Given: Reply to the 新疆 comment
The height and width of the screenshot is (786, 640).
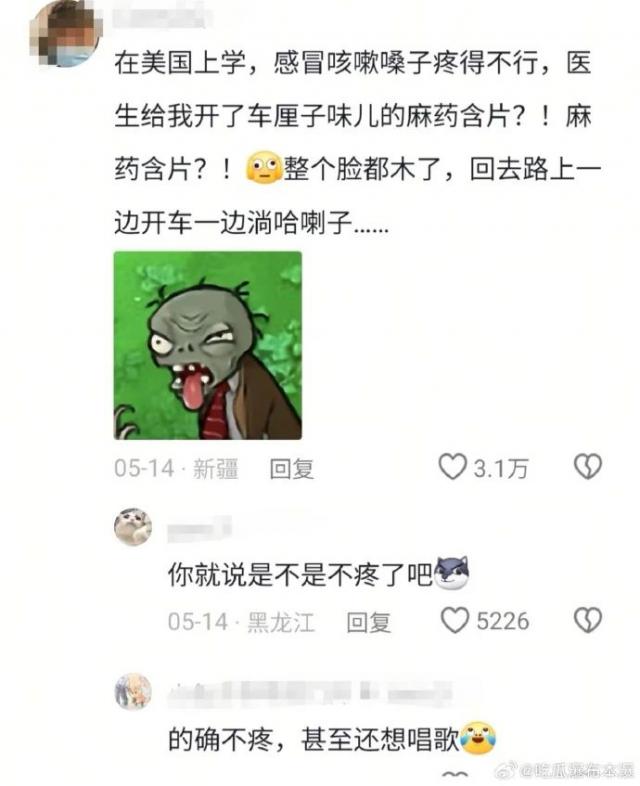Looking at the screenshot, I should [x=292, y=468].
